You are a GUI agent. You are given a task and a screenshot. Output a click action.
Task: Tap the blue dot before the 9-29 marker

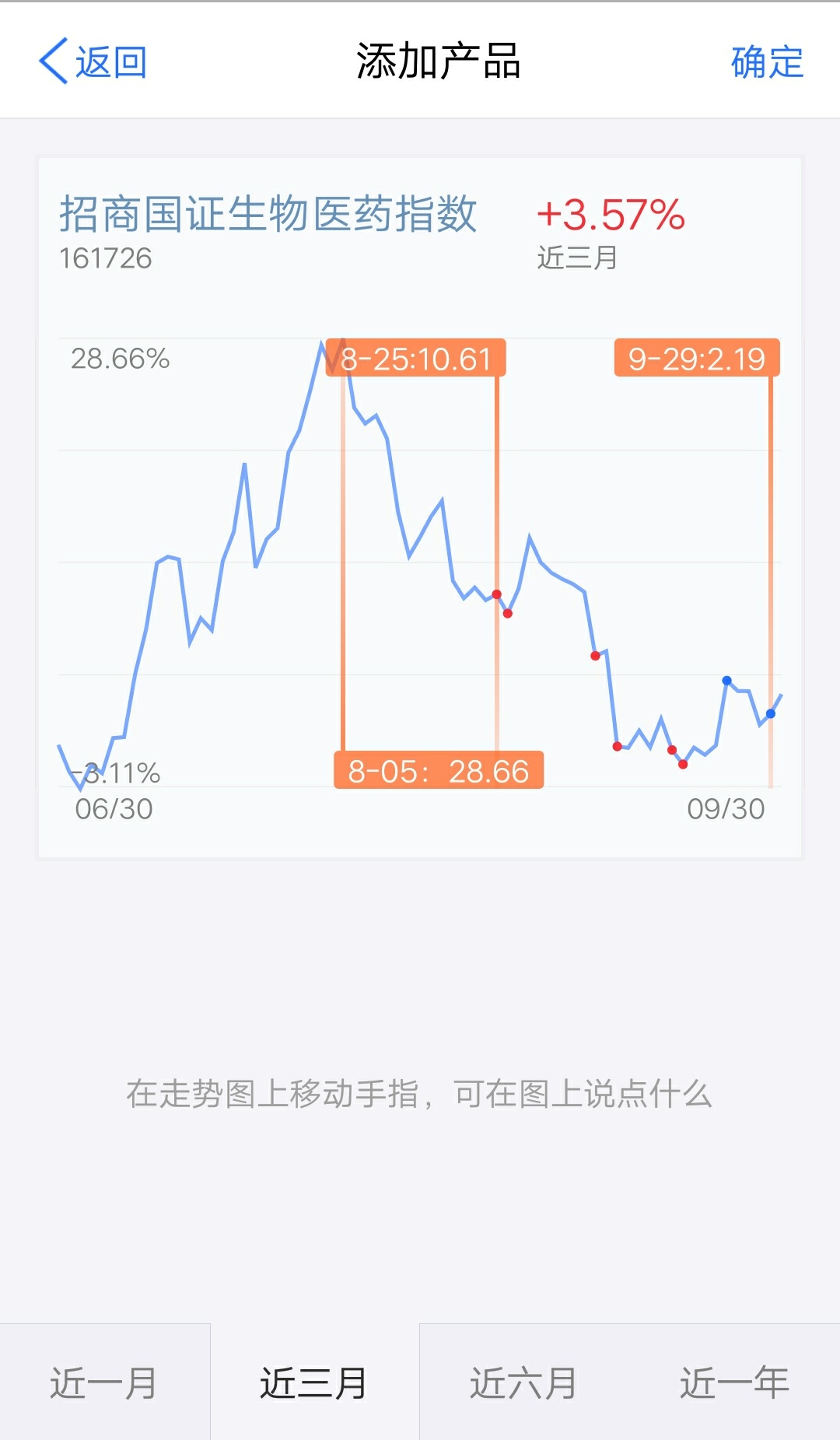726,681
